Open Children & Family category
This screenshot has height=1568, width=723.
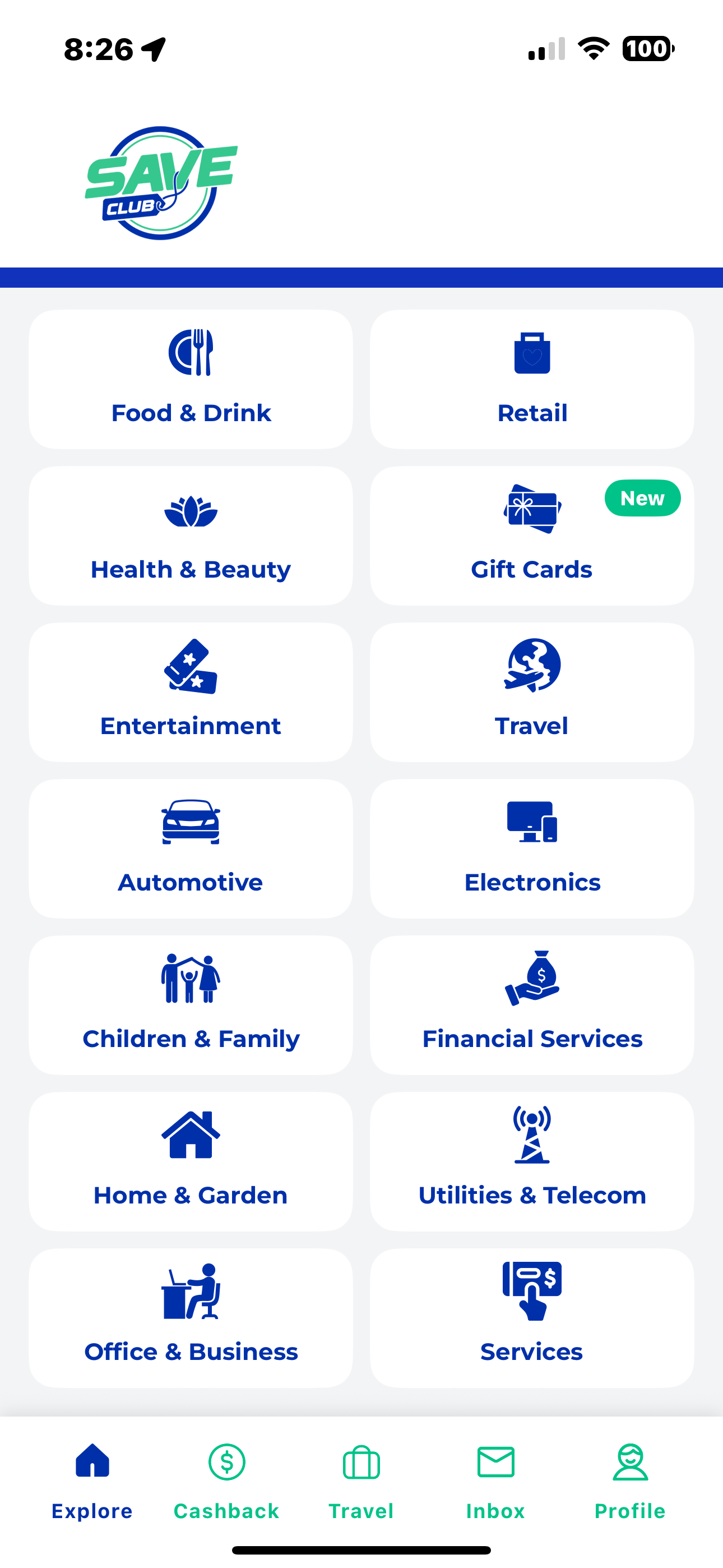(x=191, y=1005)
